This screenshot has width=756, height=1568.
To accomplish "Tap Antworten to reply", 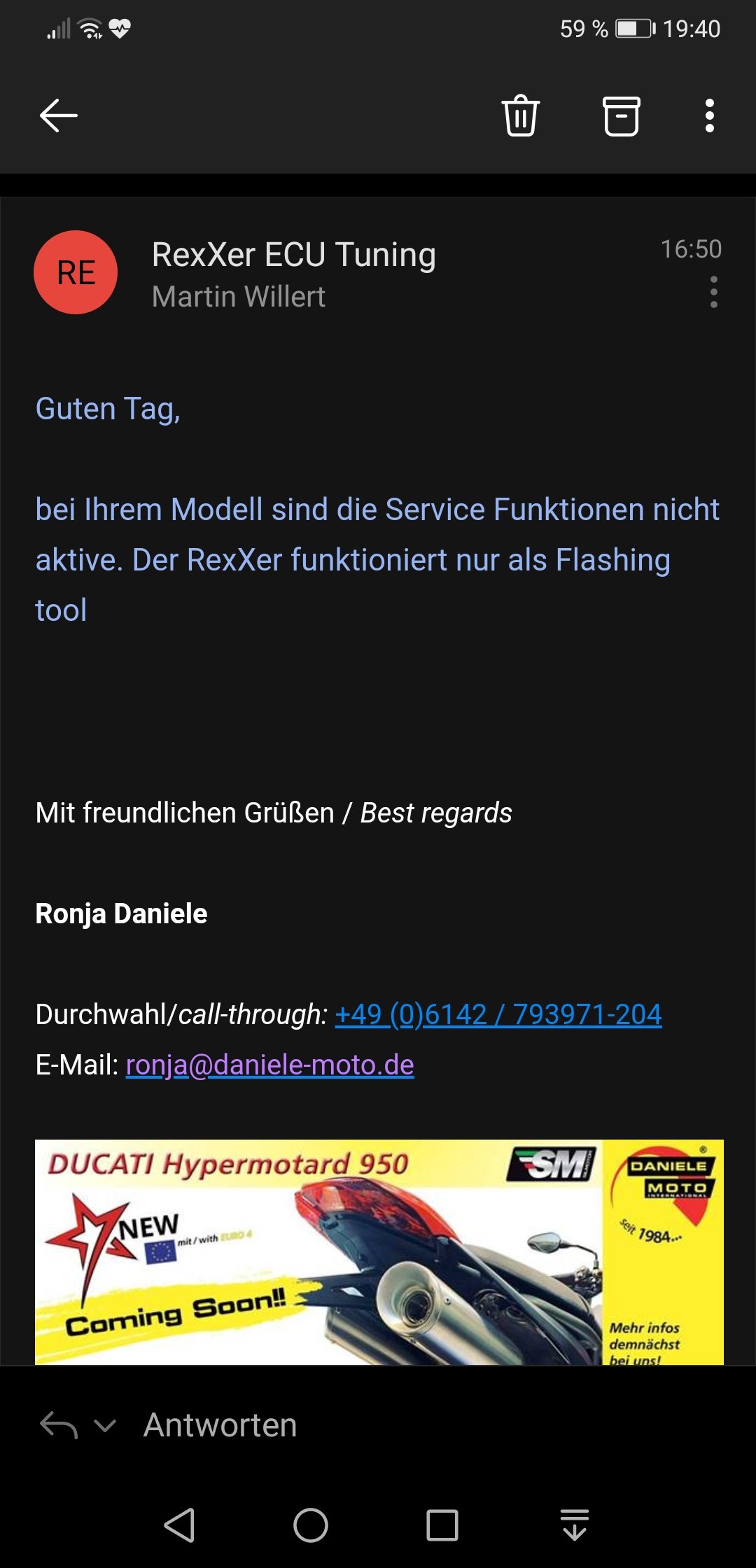I will click(x=220, y=1425).
